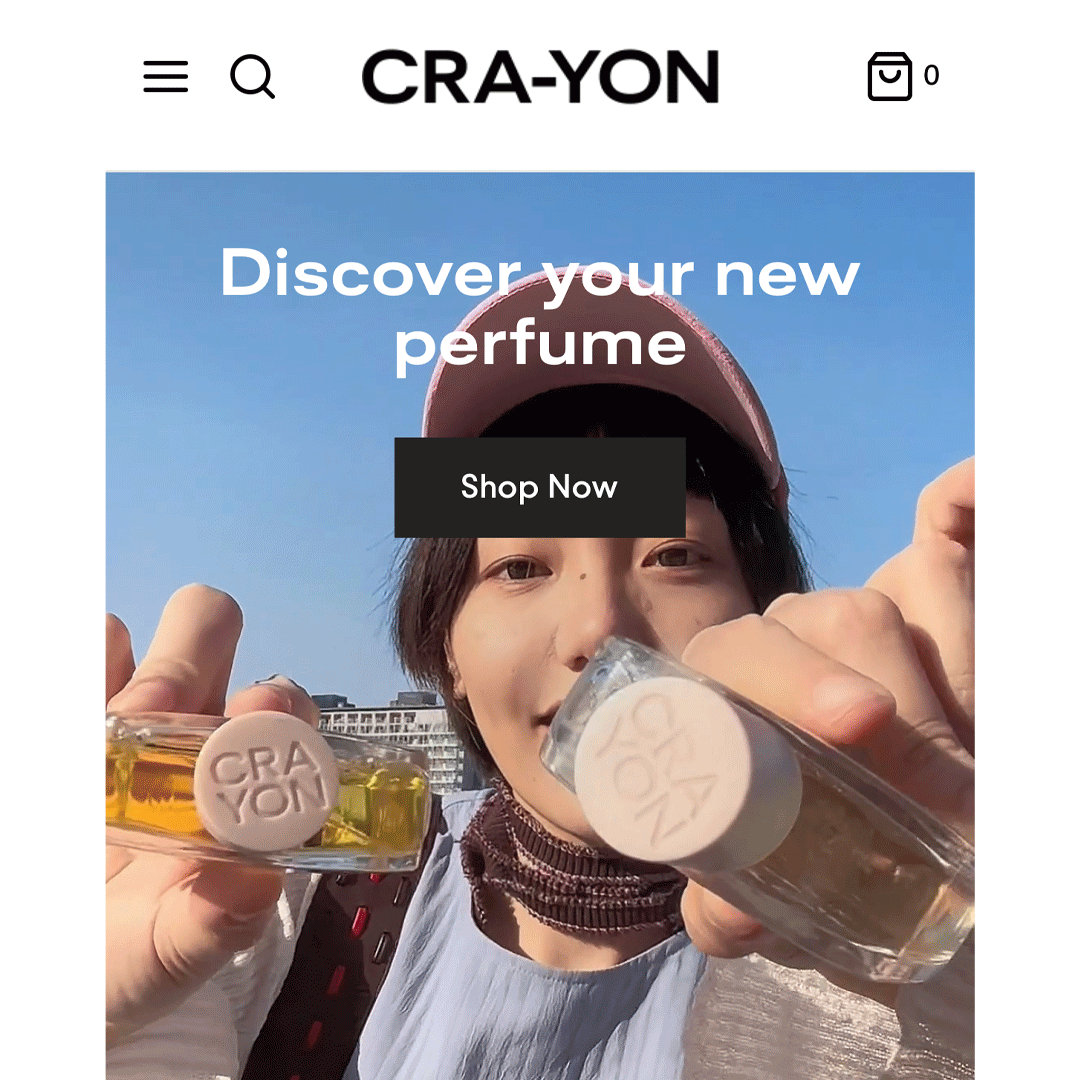Tap the Shop Now button
1080x1080 pixels.
[540, 487]
